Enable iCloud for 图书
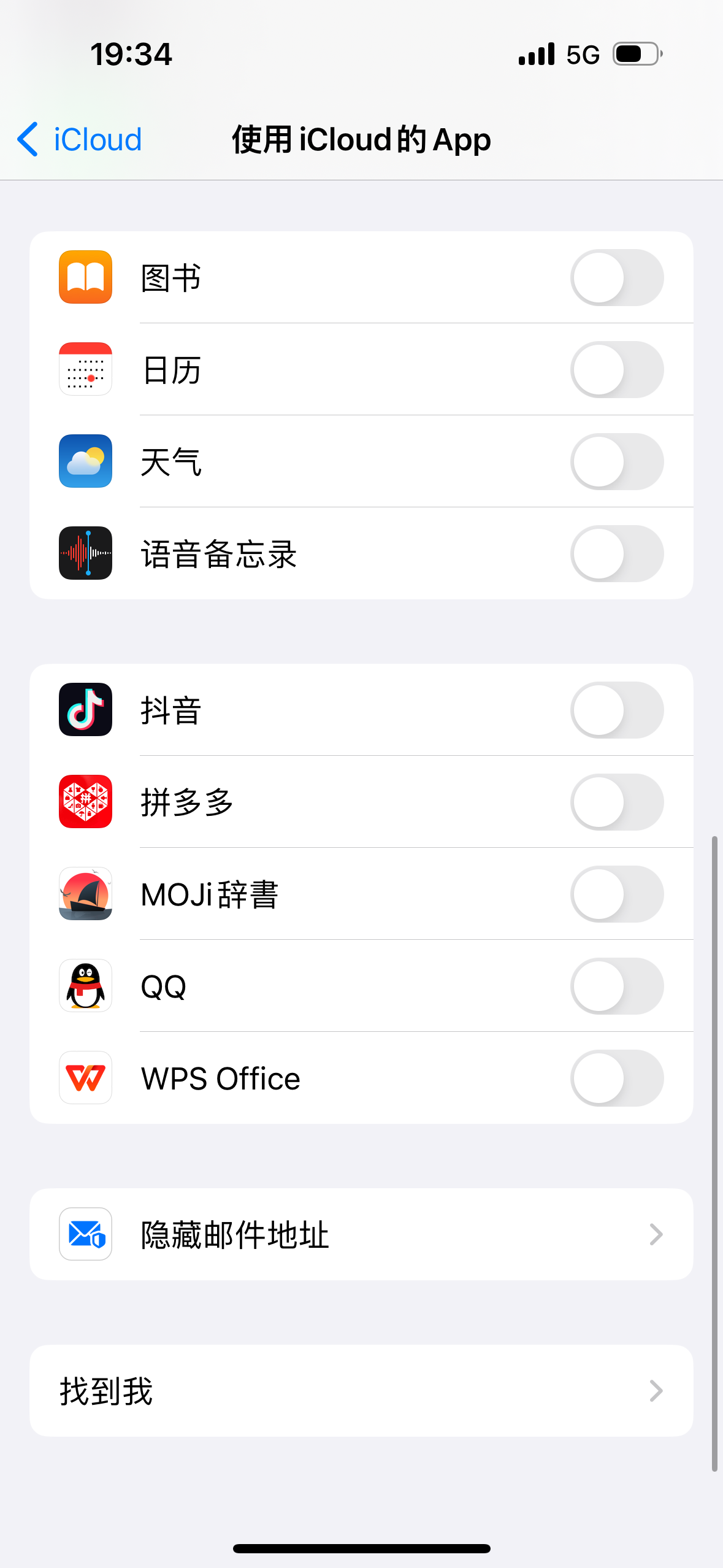Image resolution: width=723 pixels, height=1568 pixels. [x=616, y=278]
